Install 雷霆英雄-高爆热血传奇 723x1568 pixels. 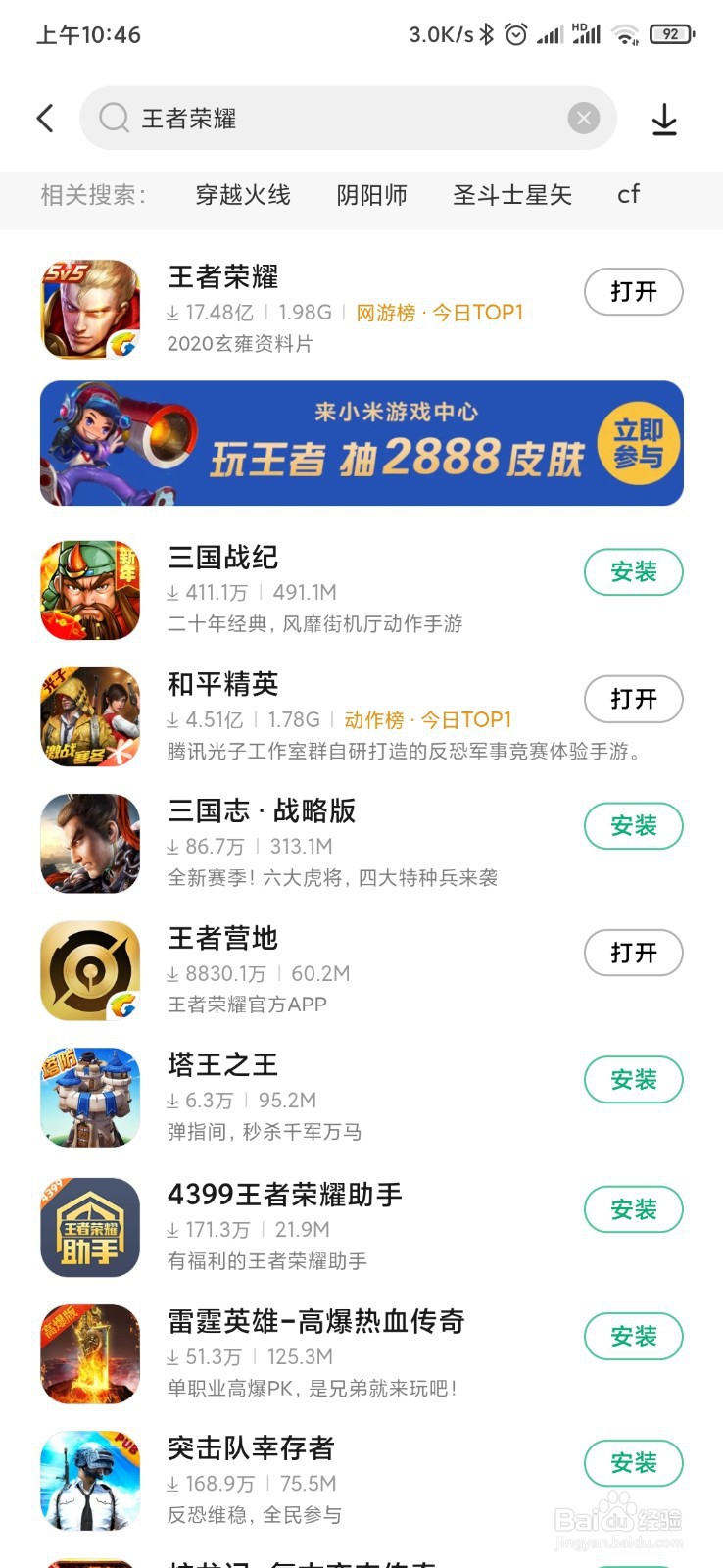pyautogui.click(x=633, y=1337)
